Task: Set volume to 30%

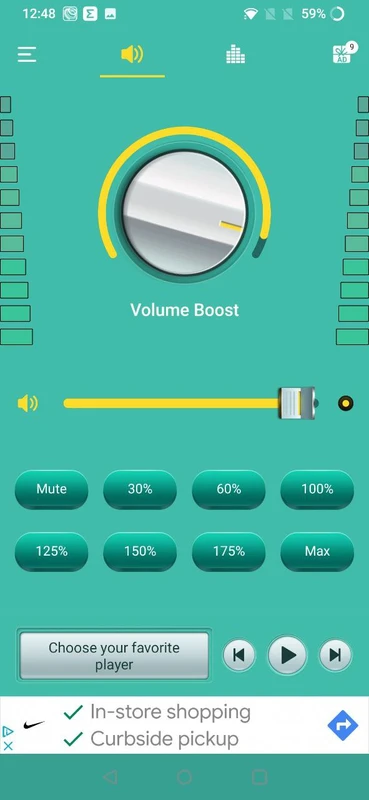Action: tap(140, 489)
